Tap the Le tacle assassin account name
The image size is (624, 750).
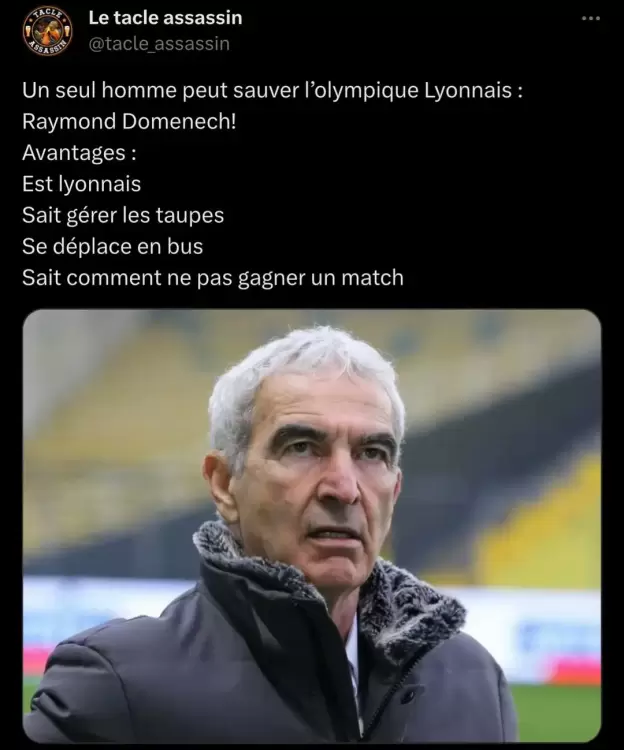[x=165, y=18]
